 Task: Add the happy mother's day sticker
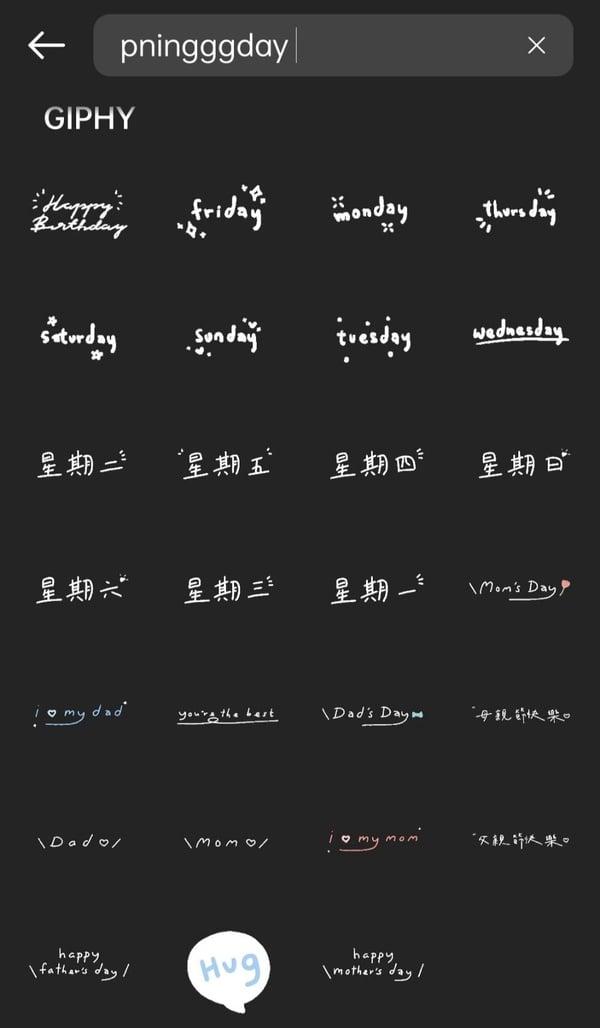[x=373, y=964]
